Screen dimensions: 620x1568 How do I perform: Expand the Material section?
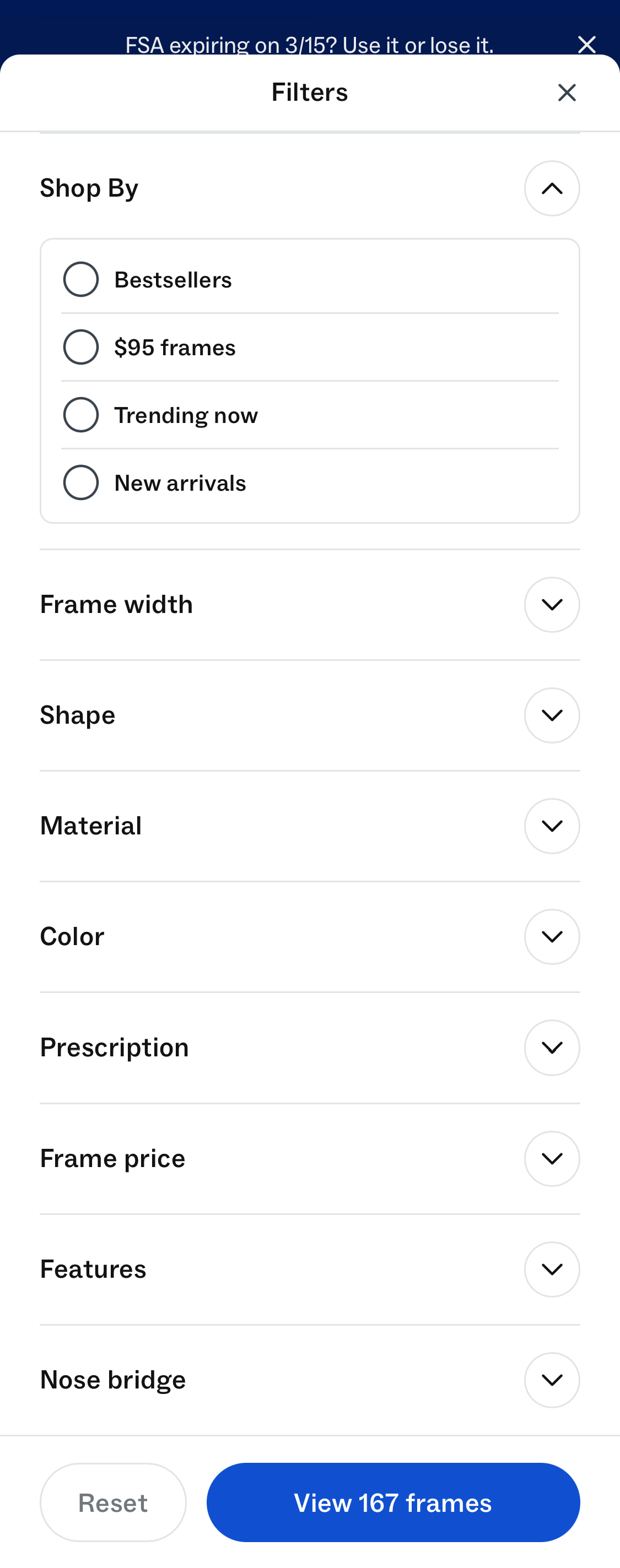(x=552, y=826)
